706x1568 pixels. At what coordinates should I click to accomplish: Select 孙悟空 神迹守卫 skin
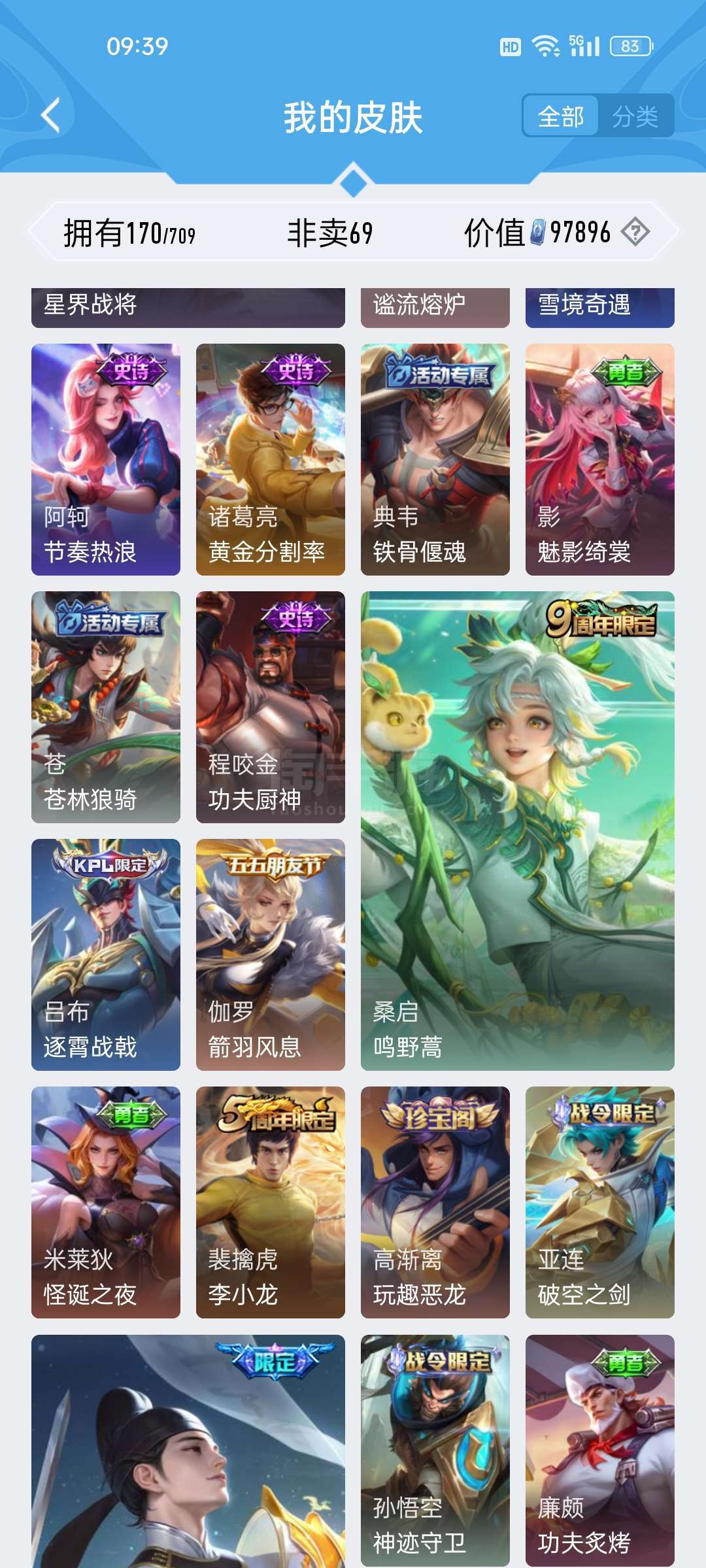435,1450
